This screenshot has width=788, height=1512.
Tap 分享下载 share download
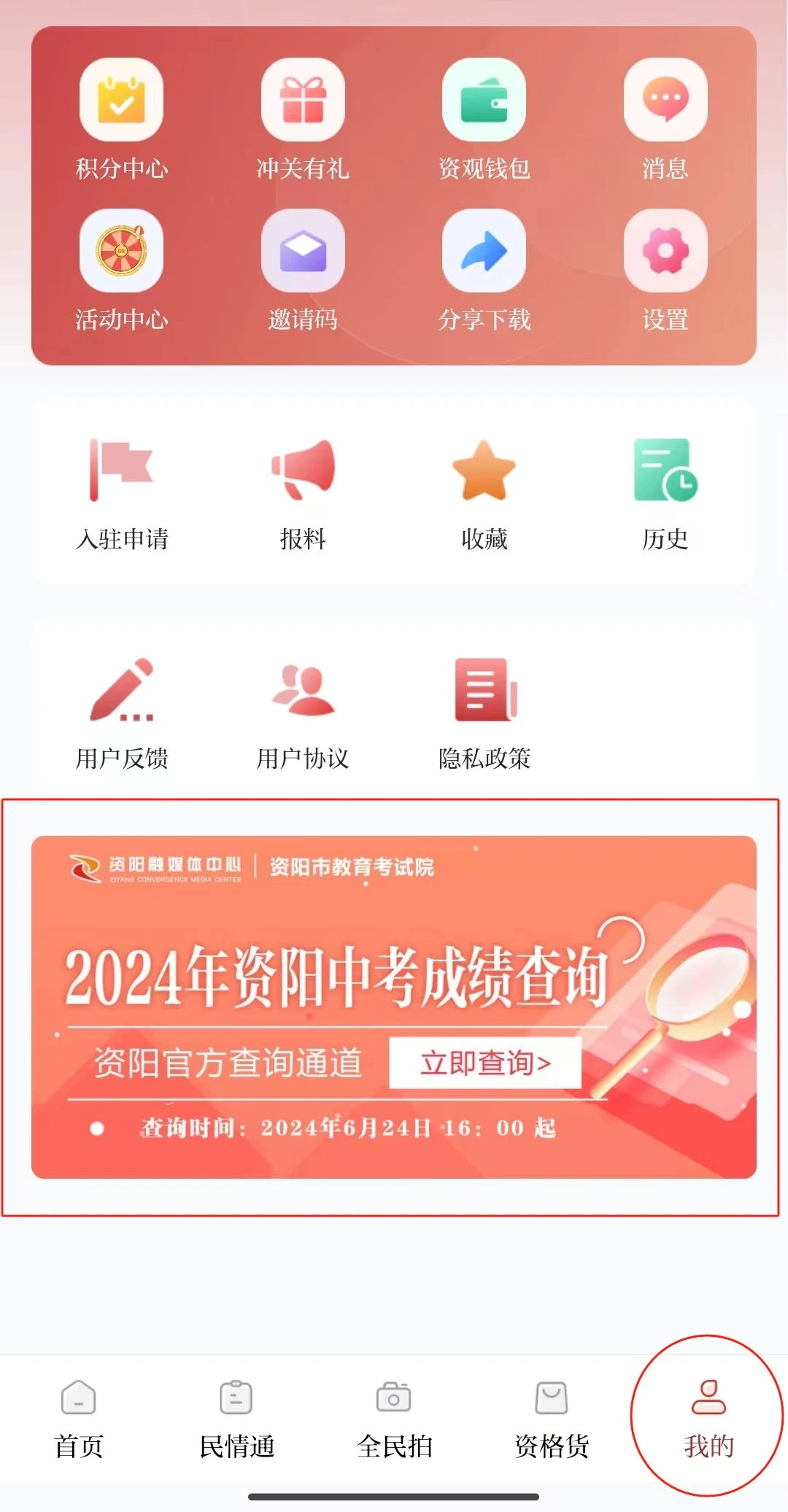(484, 271)
